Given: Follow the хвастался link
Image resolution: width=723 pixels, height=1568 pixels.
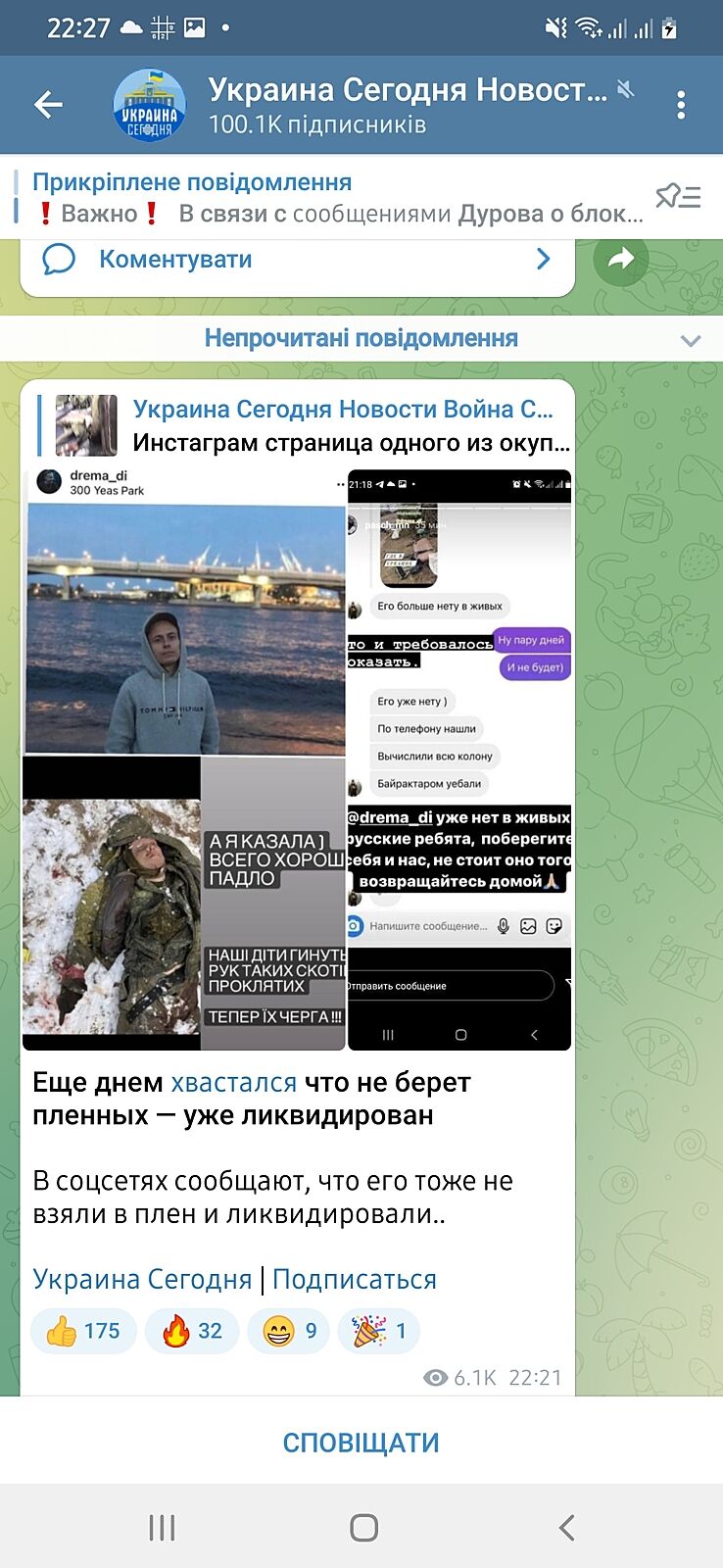Looking at the screenshot, I should (233, 1083).
